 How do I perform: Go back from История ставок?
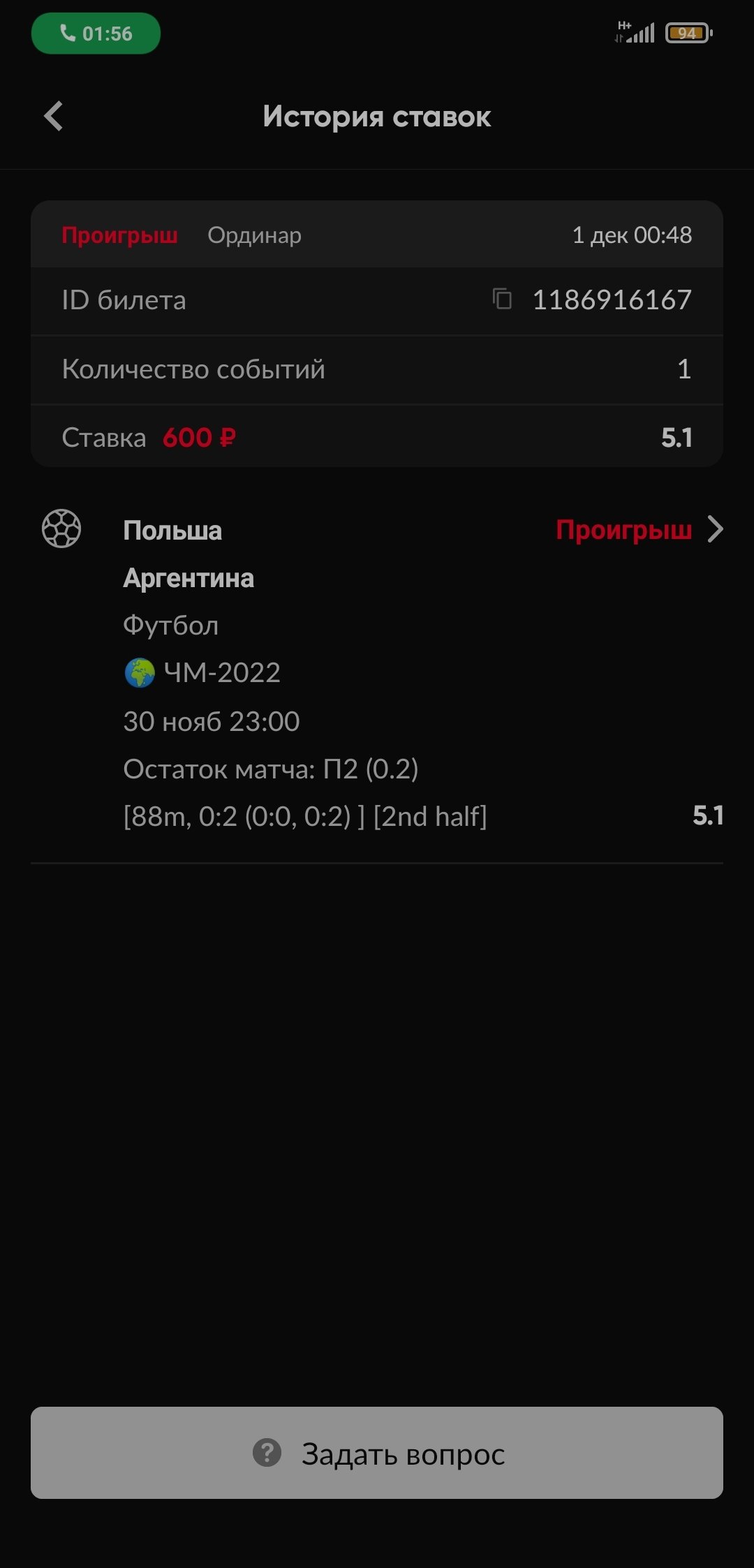[x=54, y=117]
